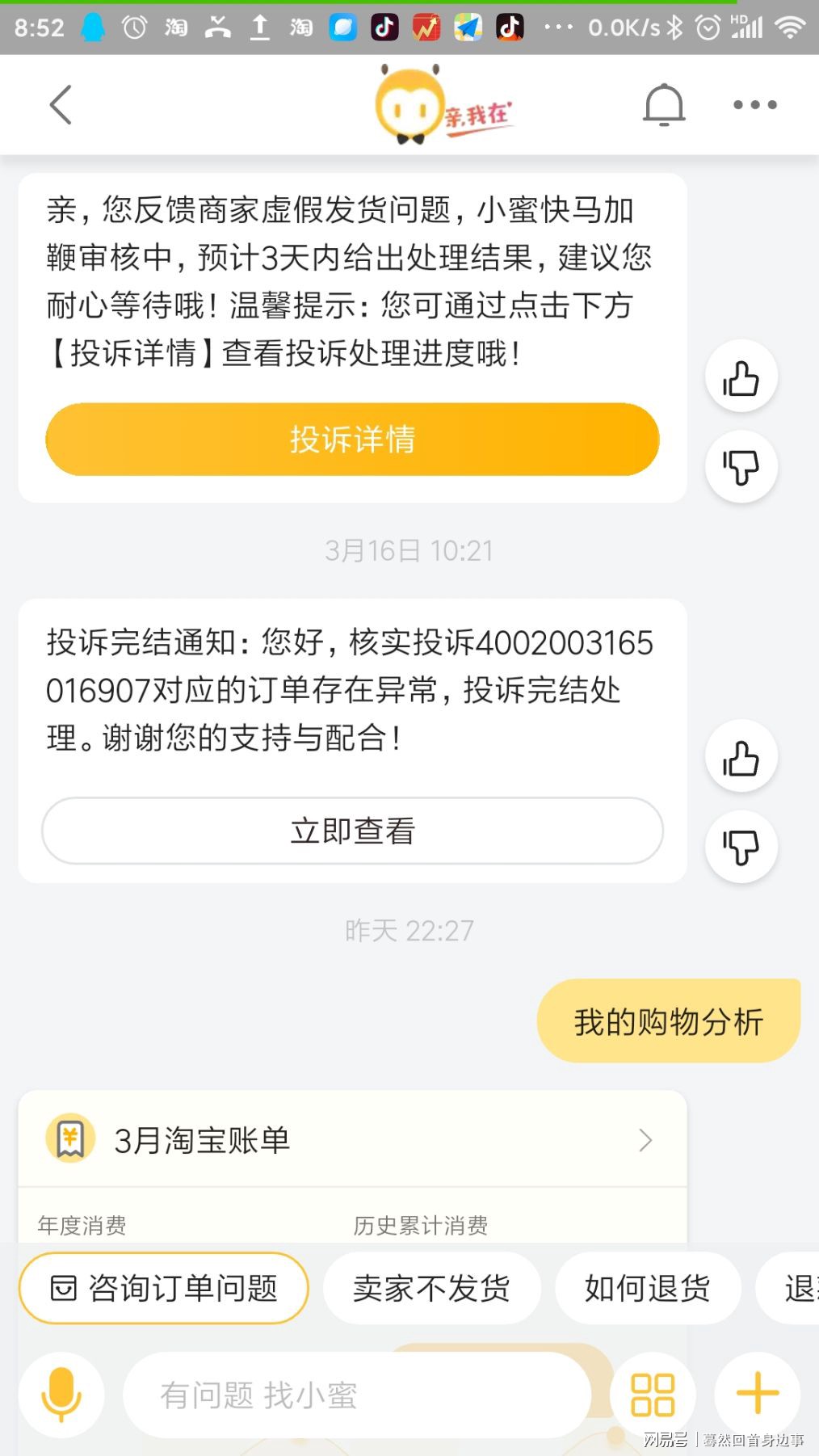Dislike the 虚假发货 feedback message
Viewport: 819px width, 1456px height.
click(741, 467)
